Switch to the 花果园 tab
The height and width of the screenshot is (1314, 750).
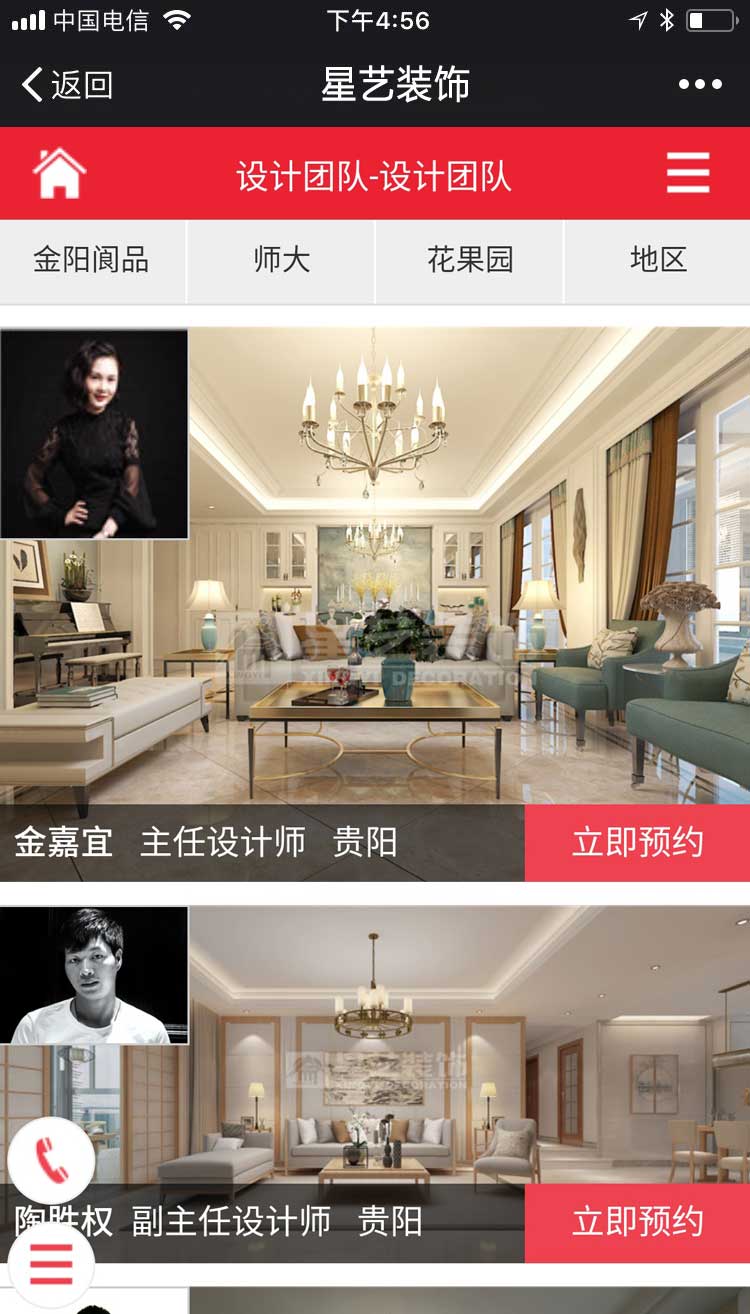(470, 261)
